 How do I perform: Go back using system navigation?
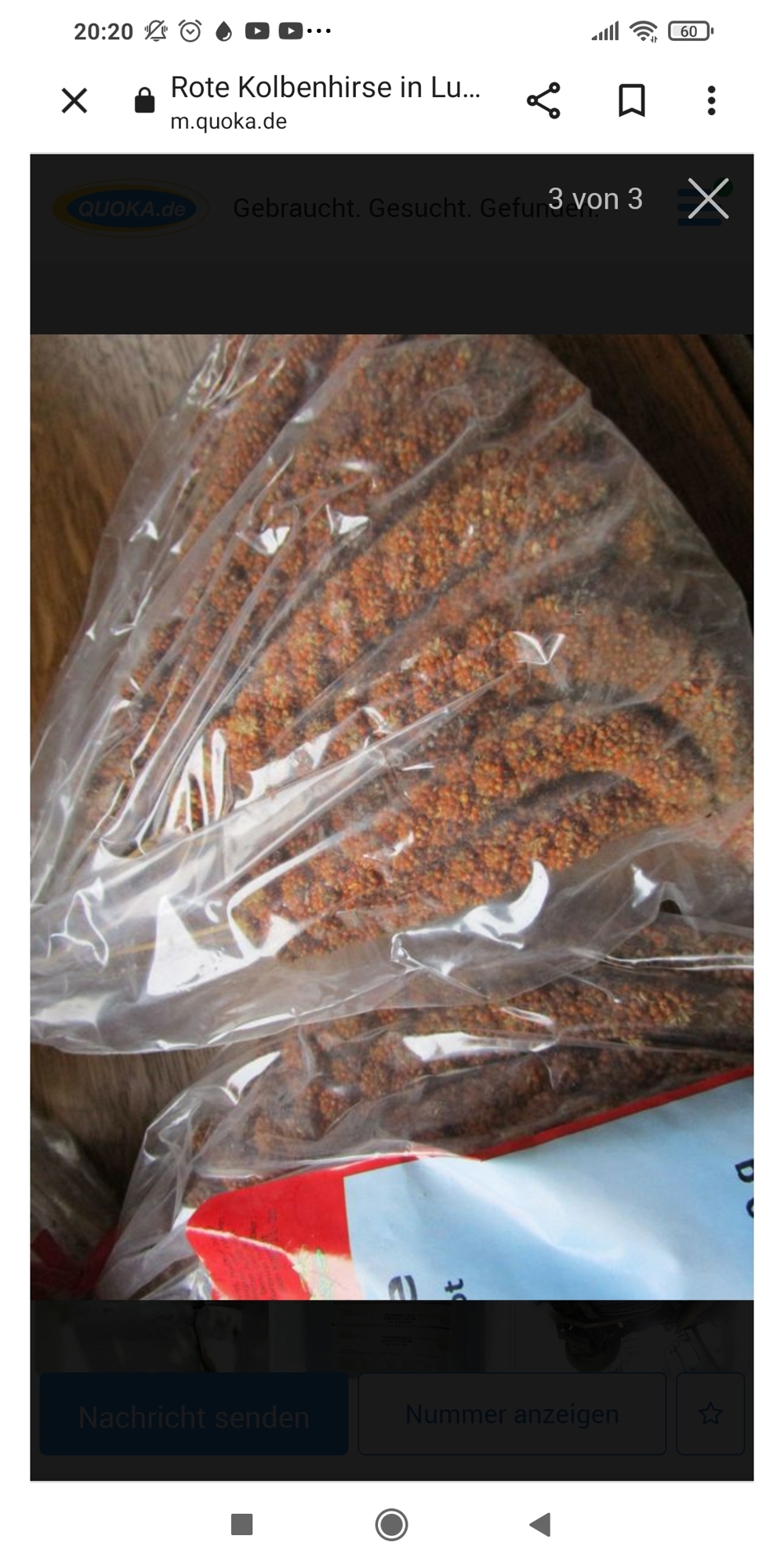(540, 1525)
